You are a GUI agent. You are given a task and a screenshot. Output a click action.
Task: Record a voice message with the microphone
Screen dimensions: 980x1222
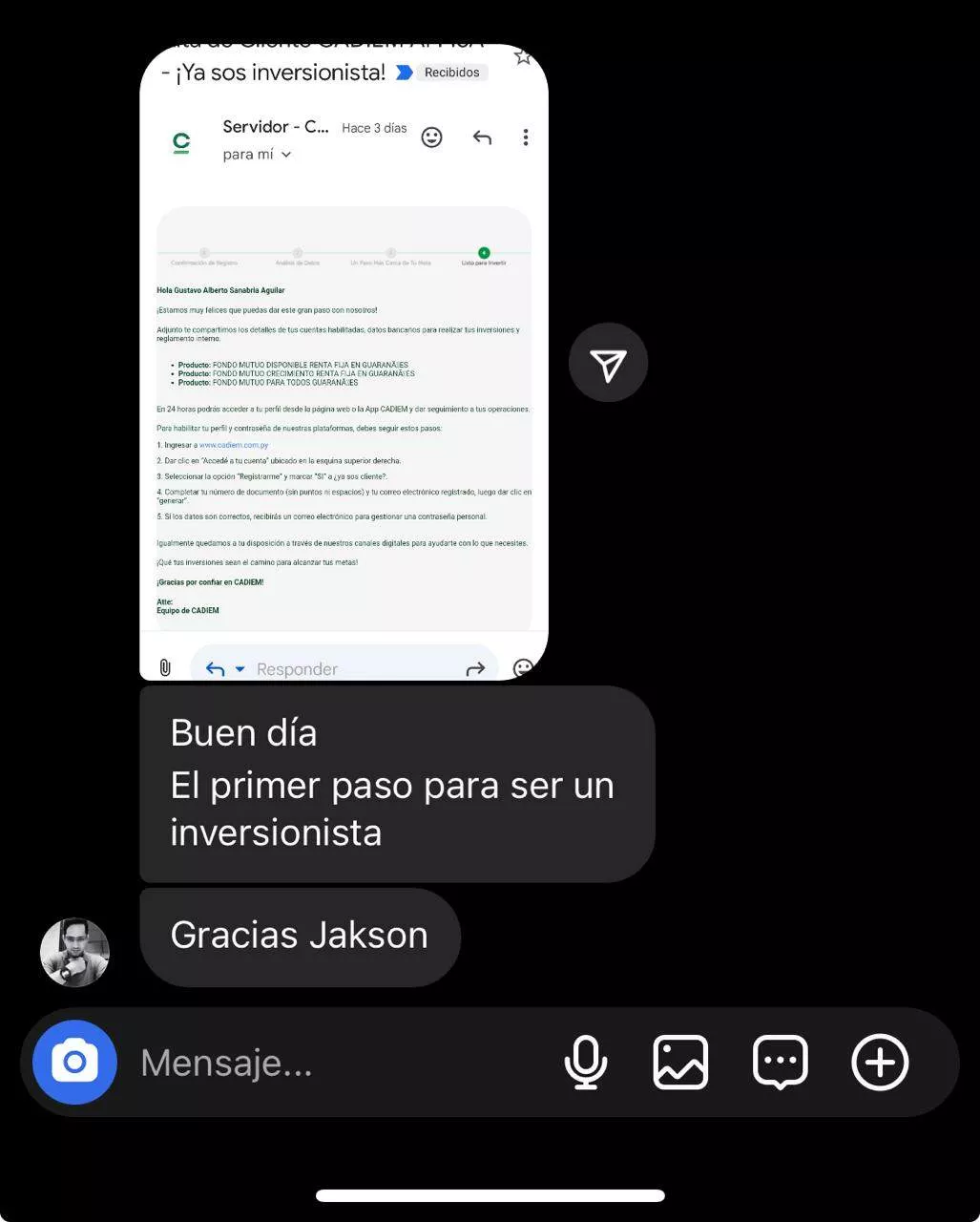[x=585, y=1062]
